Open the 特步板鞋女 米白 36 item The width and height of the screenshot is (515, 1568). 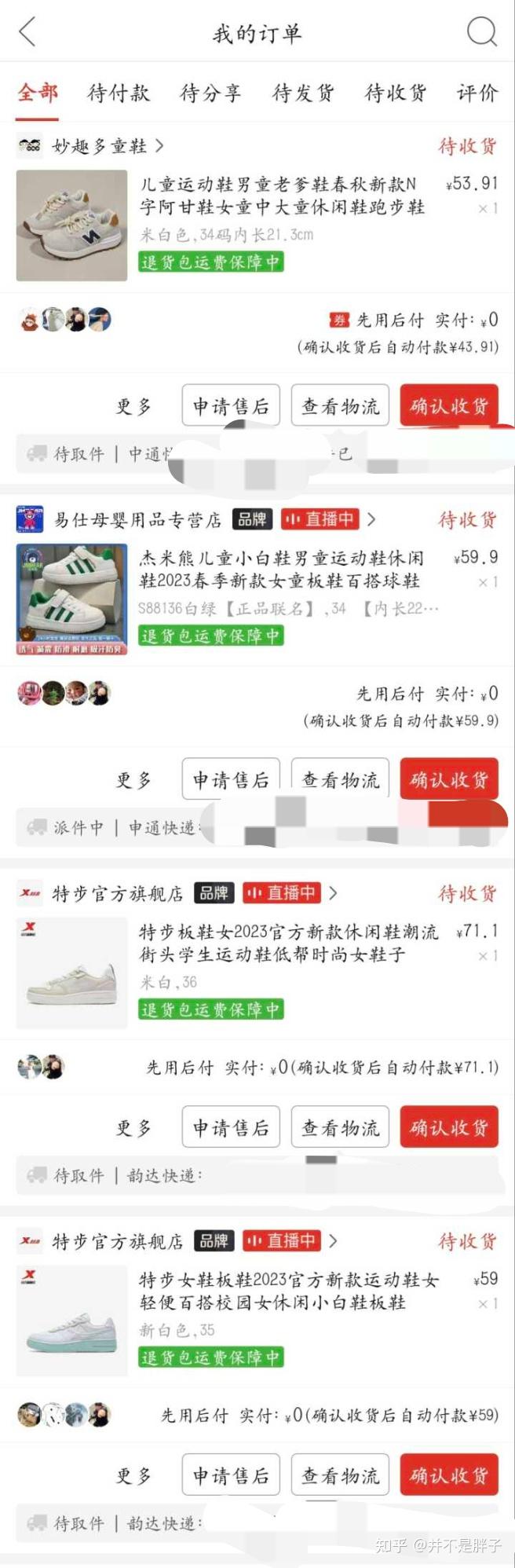(287, 943)
